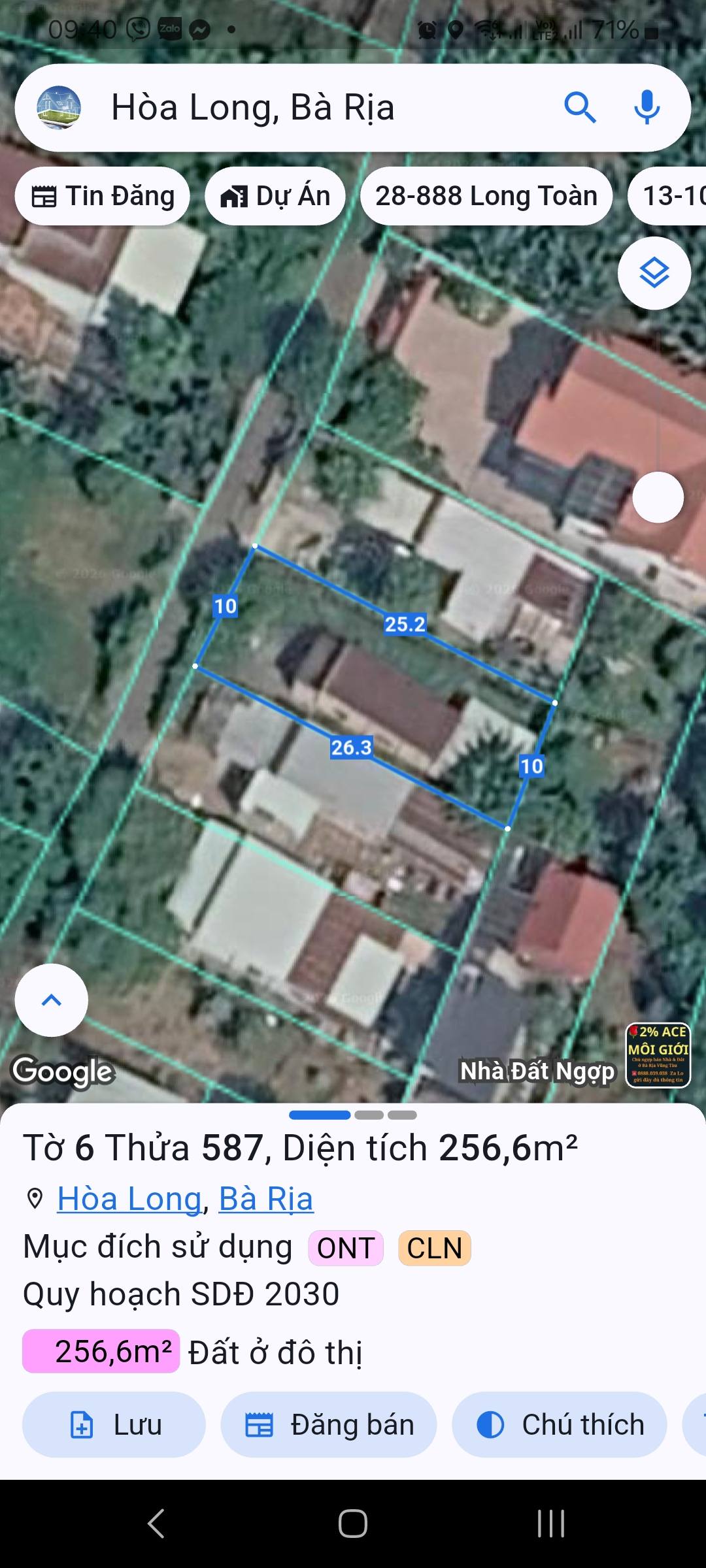This screenshot has height=1568, width=706.
Task: Tap the Chú thích contrast icon
Action: click(491, 1424)
